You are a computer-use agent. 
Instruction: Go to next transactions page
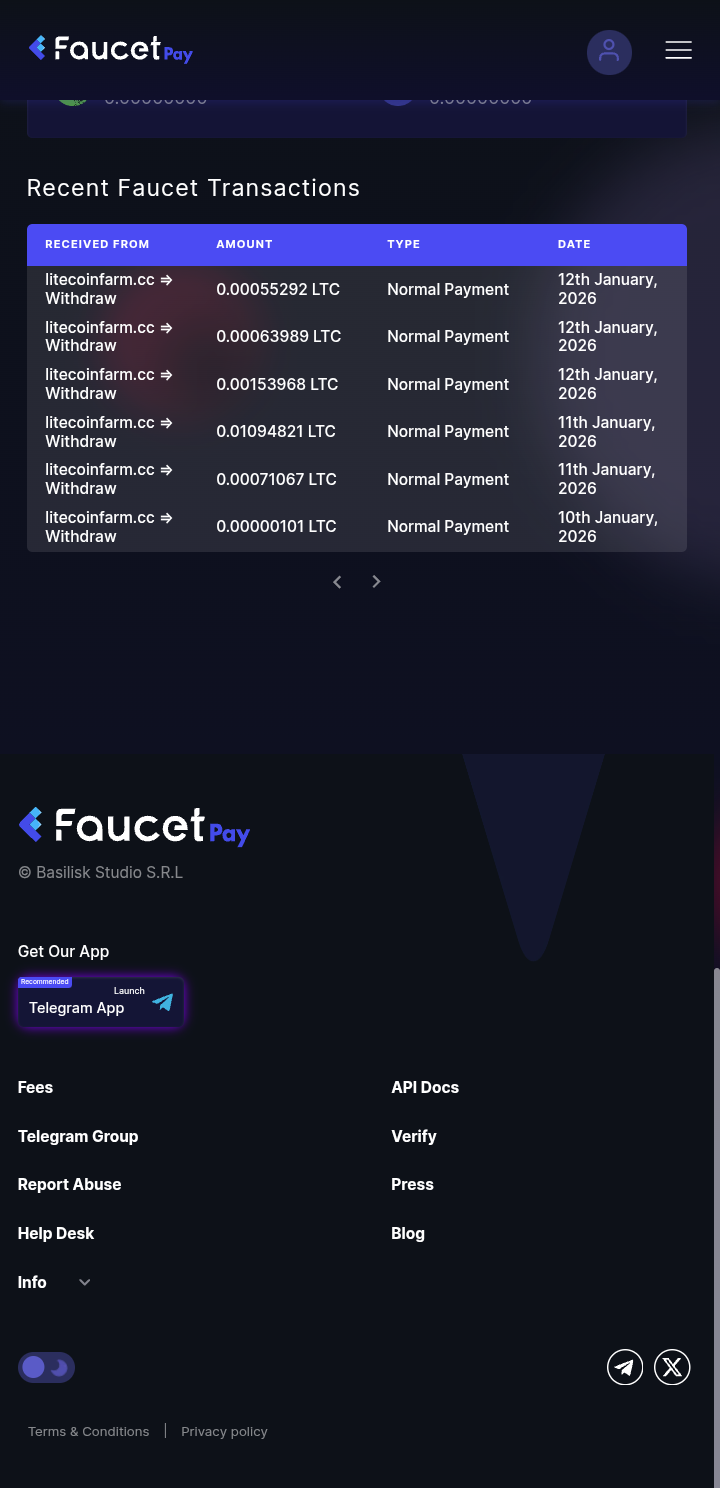pyautogui.click(x=376, y=582)
